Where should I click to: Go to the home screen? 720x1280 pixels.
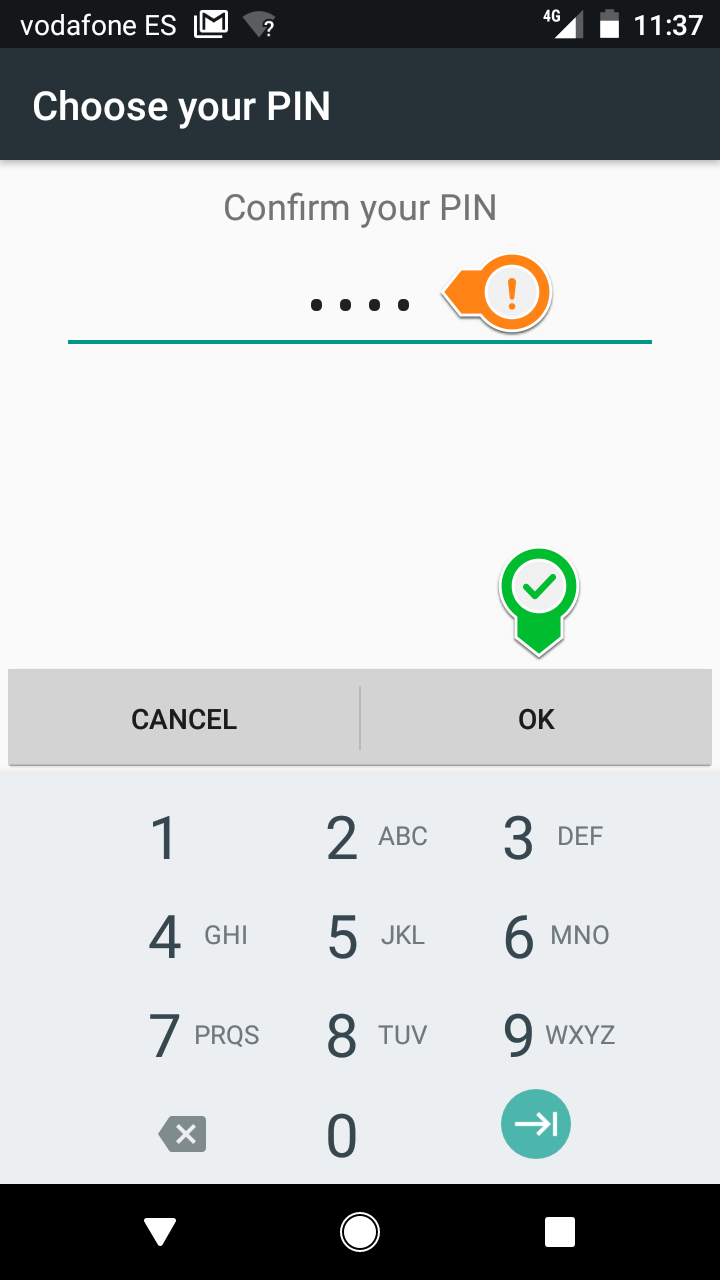pos(360,1232)
